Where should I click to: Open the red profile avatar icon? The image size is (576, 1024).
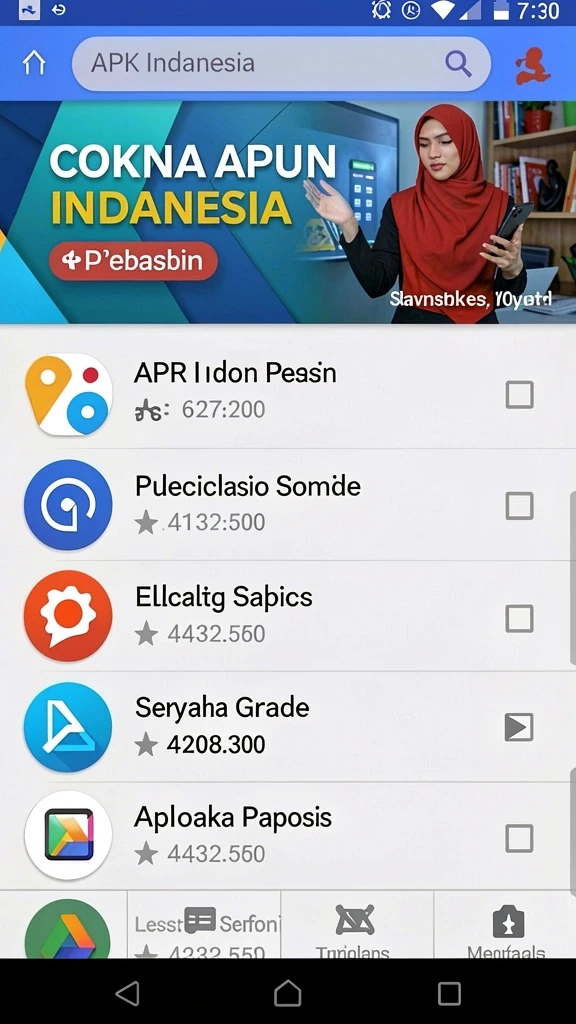pyautogui.click(x=532, y=65)
